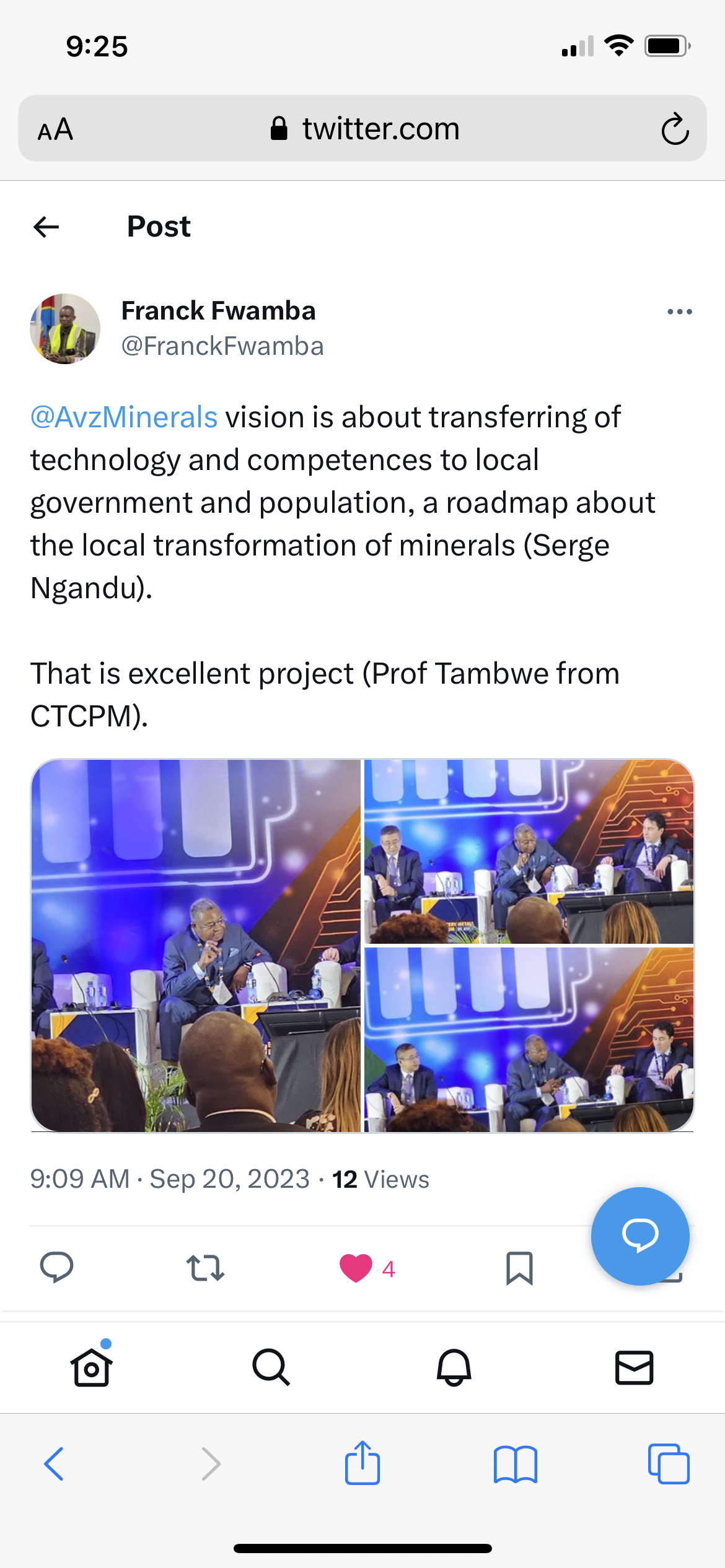View the top-right panel photo

tap(529, 852)
